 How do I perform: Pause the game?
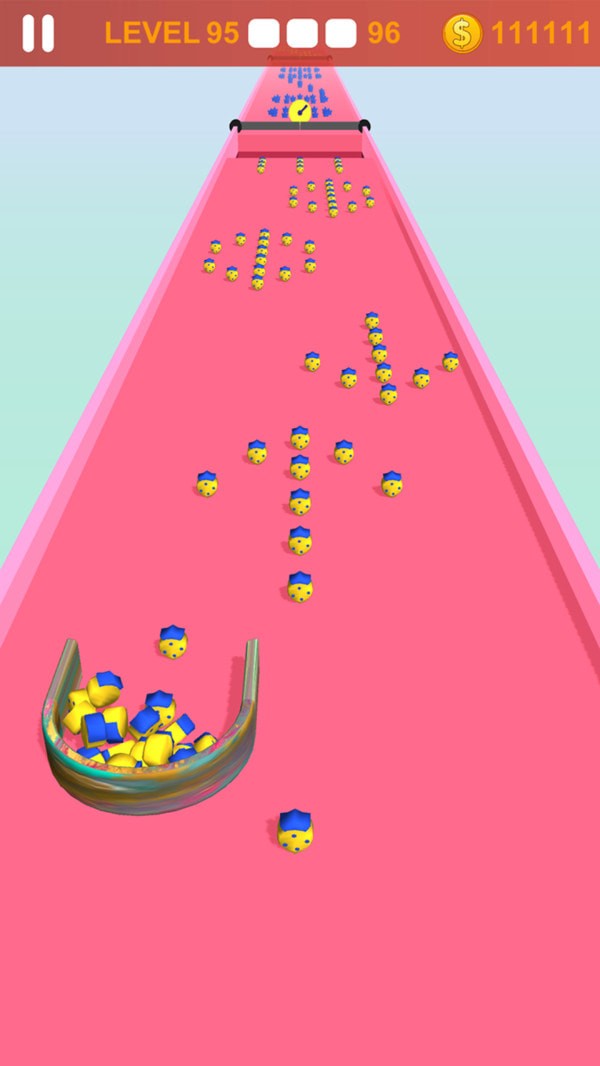coord(38,33)
